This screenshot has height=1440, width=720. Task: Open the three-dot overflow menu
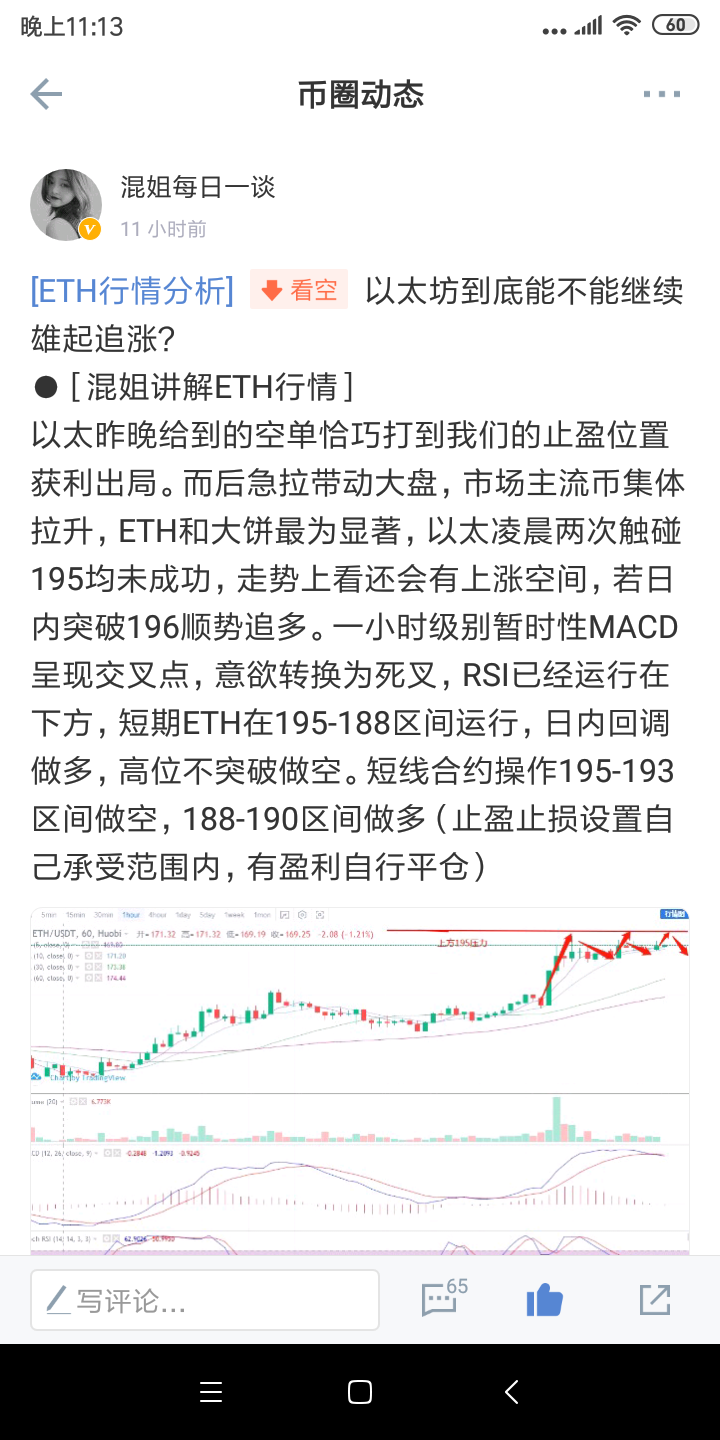[661, 95]
